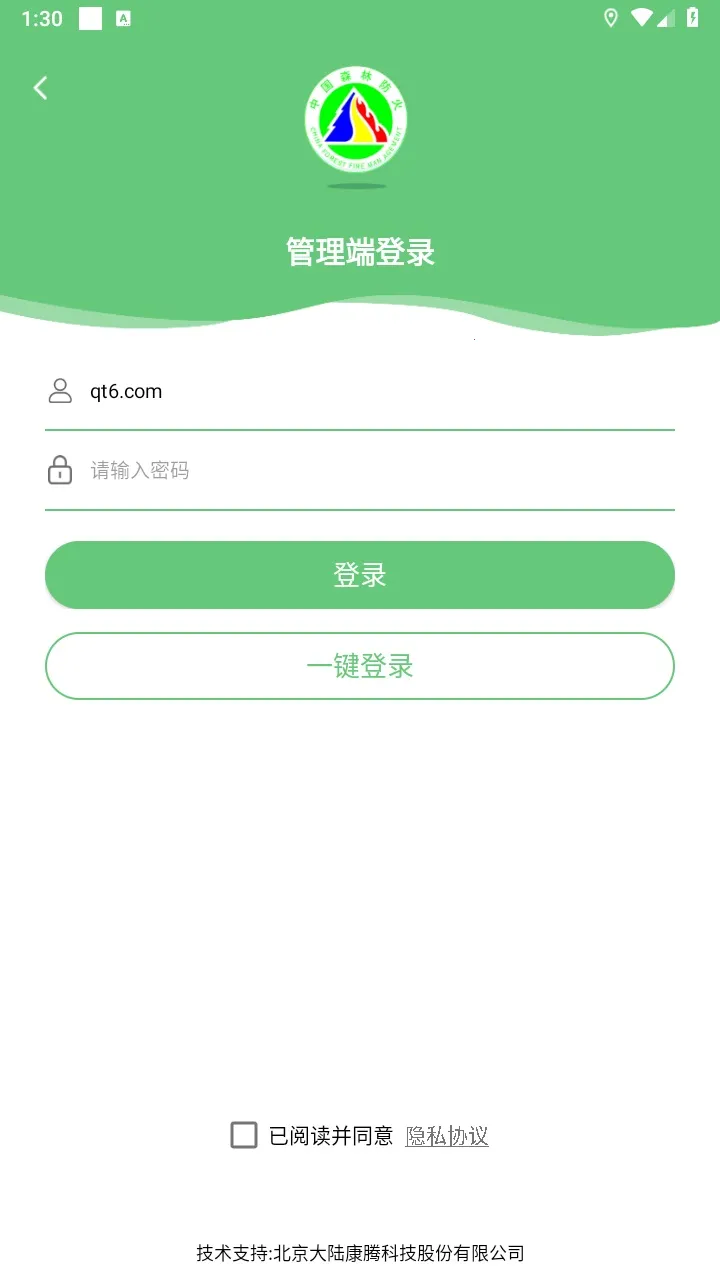Open the 隐私协议 privacy policy link

point(447,1135)
